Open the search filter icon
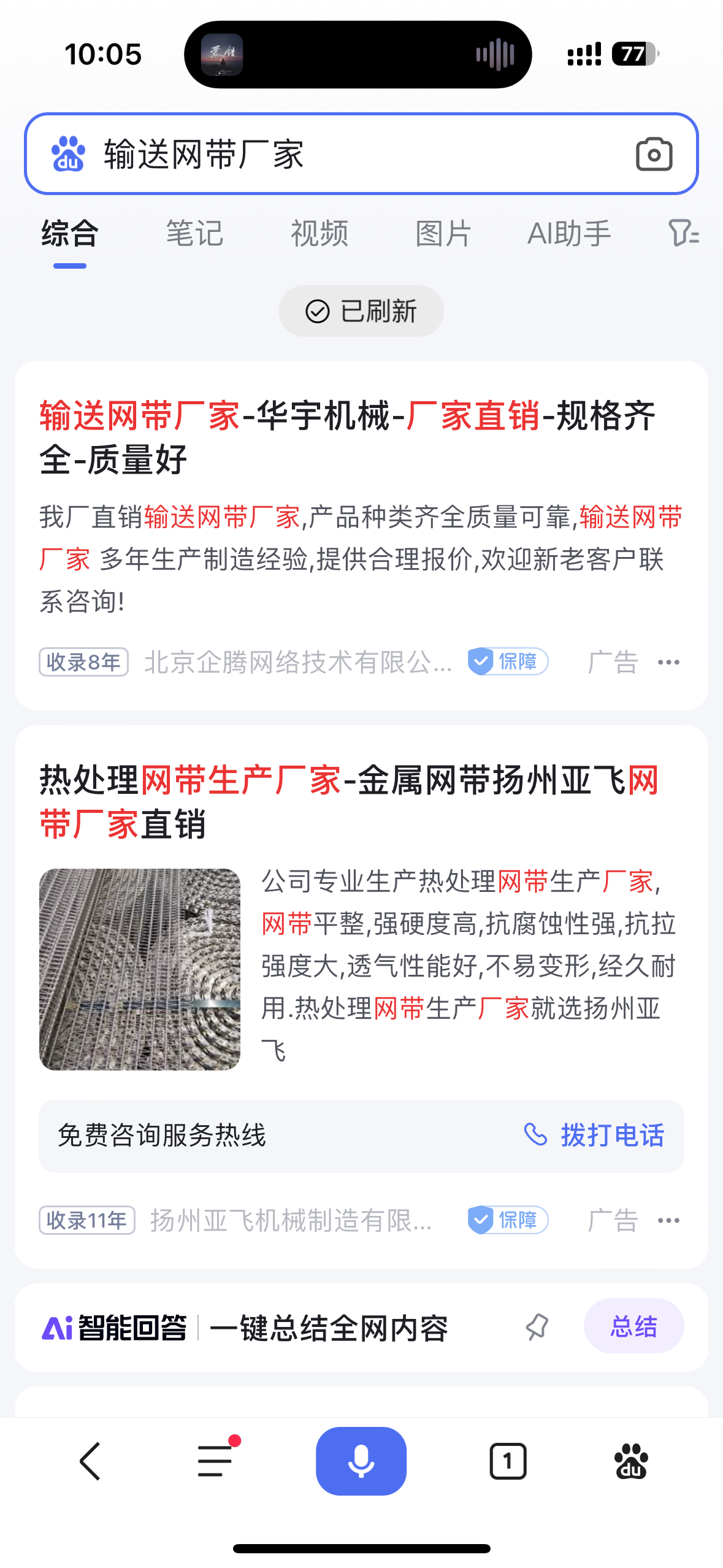This screenshot has height=1568, width=723. [683, 234]
